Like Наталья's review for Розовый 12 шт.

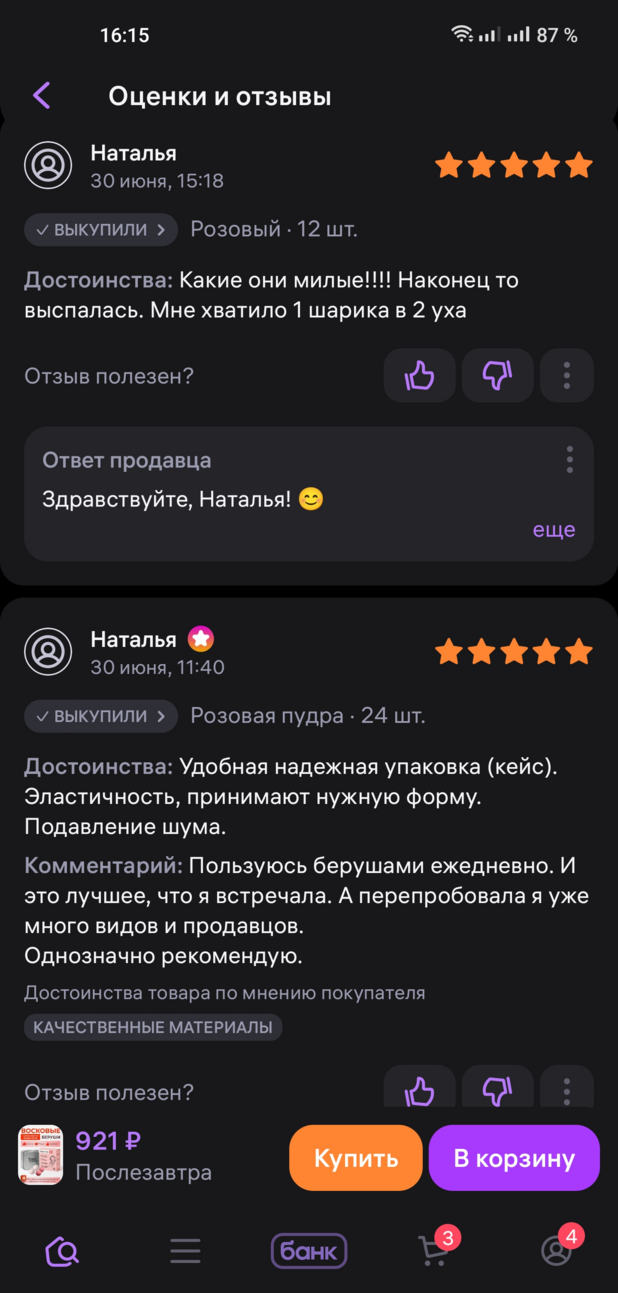click(419, 376)
